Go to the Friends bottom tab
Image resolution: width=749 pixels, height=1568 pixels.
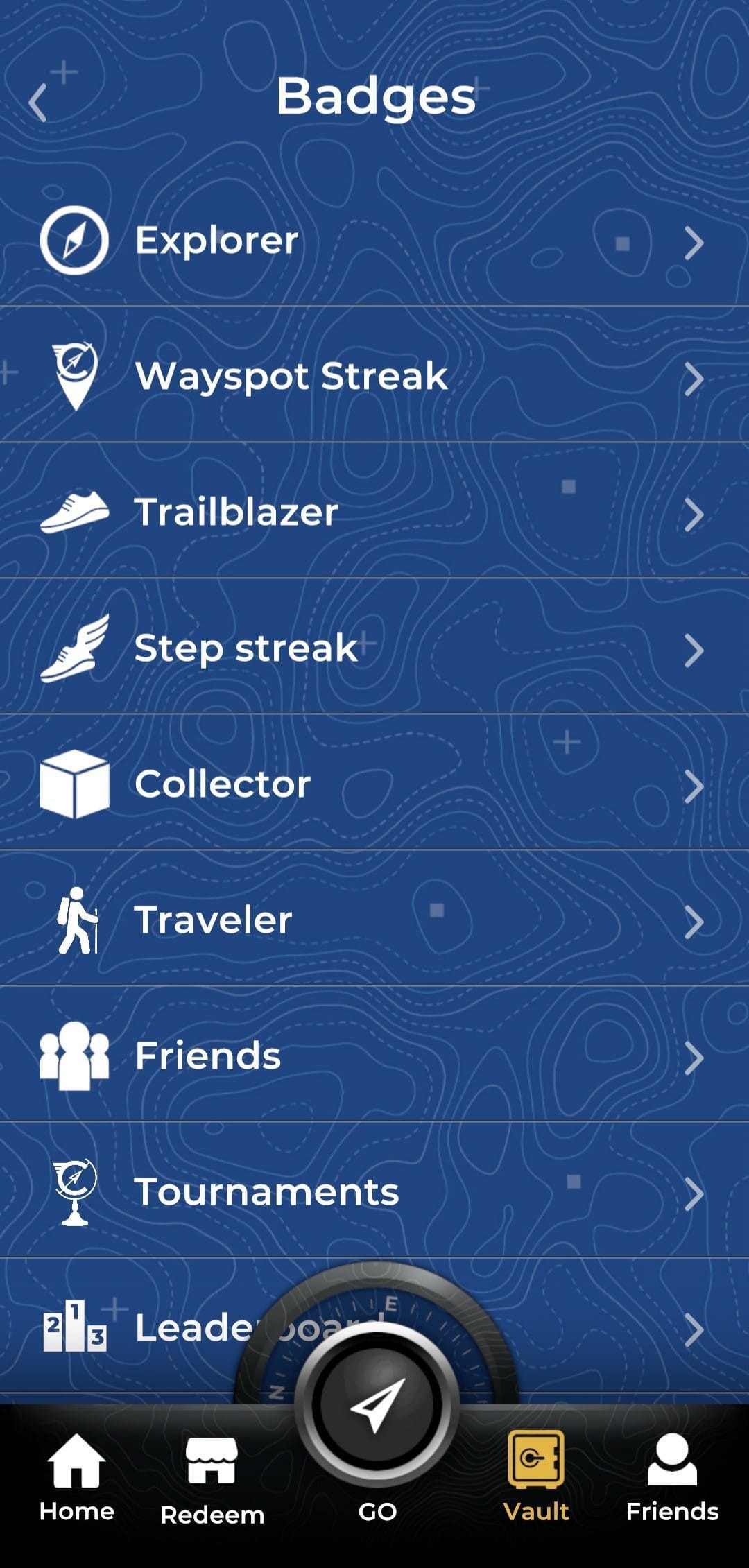point(672,1477)
